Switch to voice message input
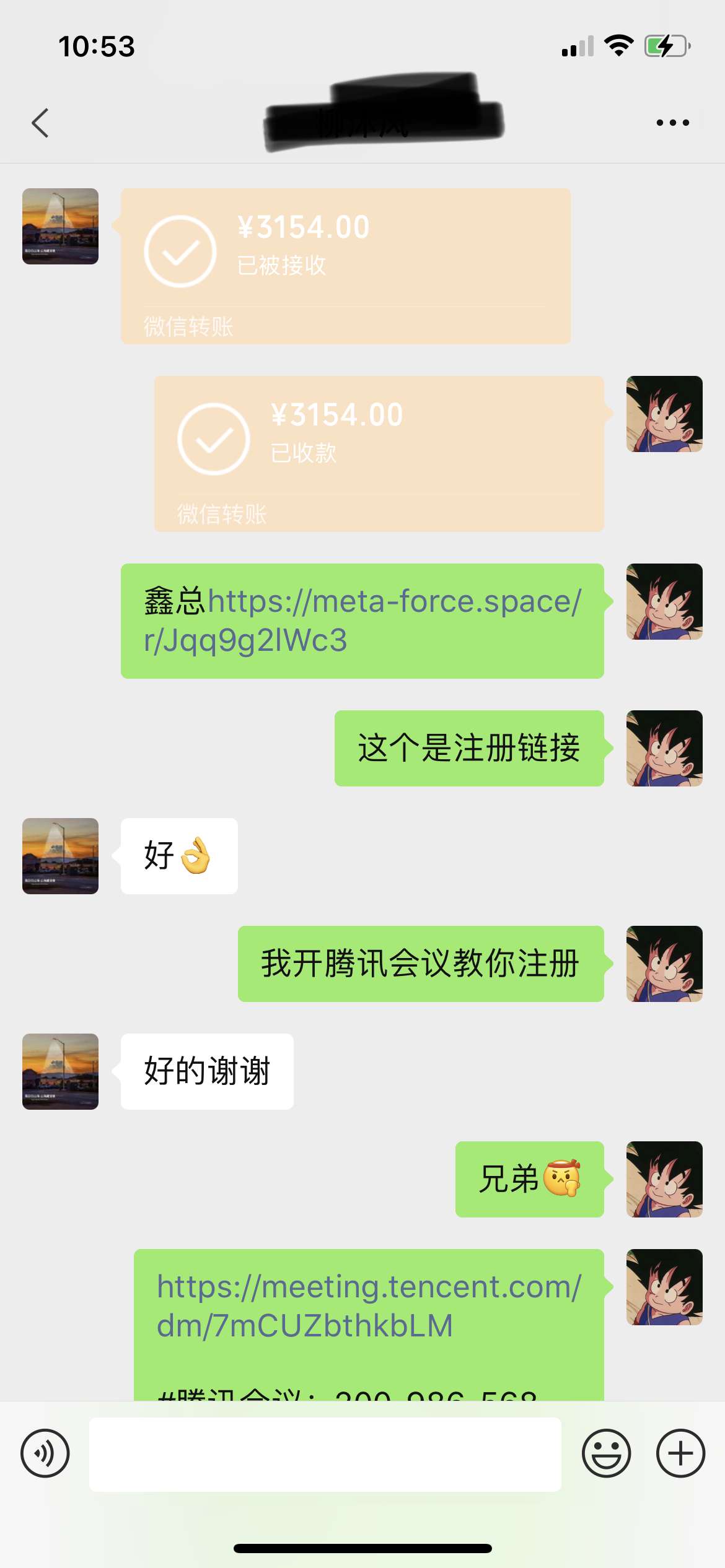This screenshot has width=725, height=1568. (x=45, y=1453)
